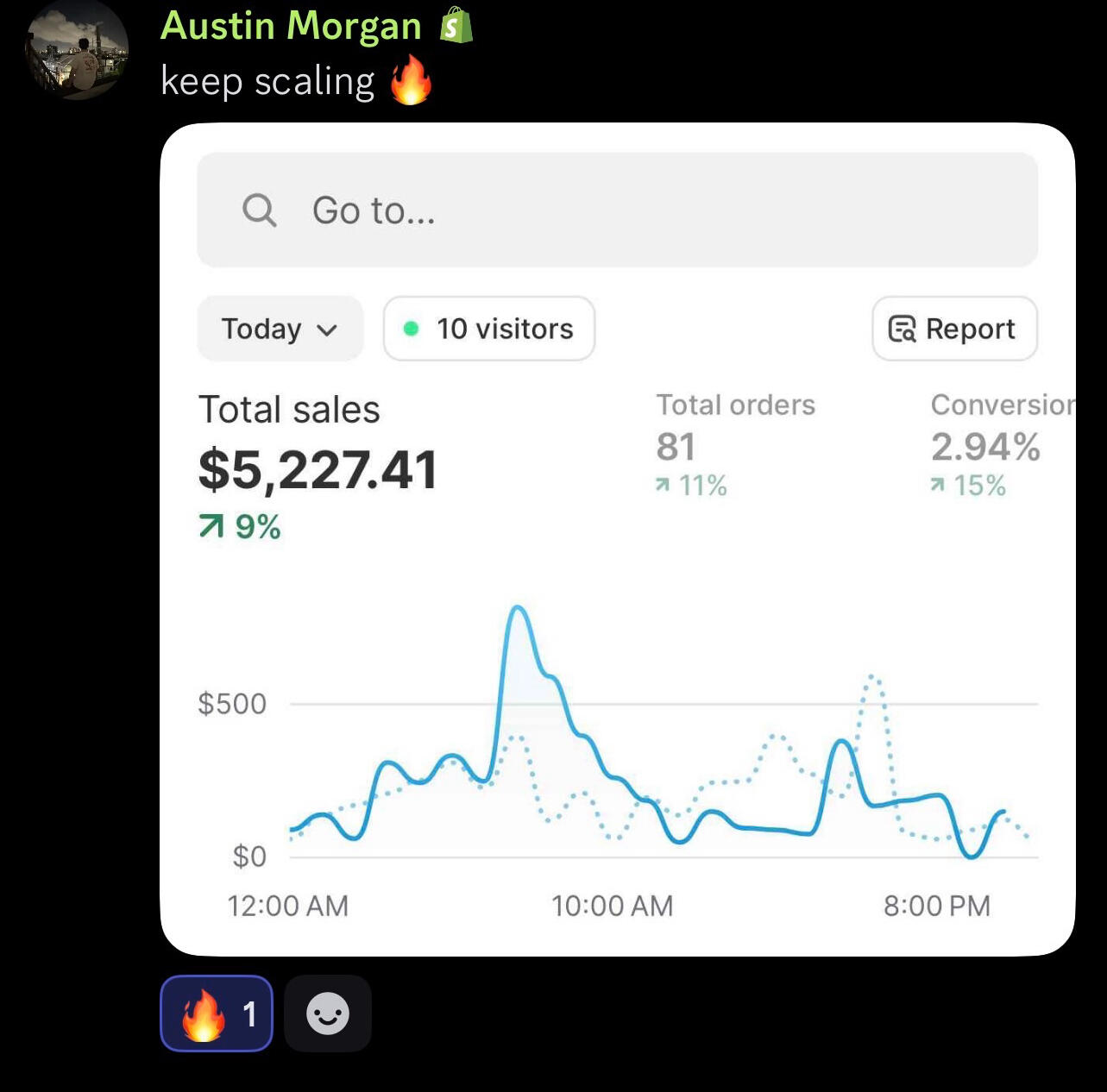The image size is (1107, 1092).
Task: Open the attached sales screenshot image
Action: point(617,539)
